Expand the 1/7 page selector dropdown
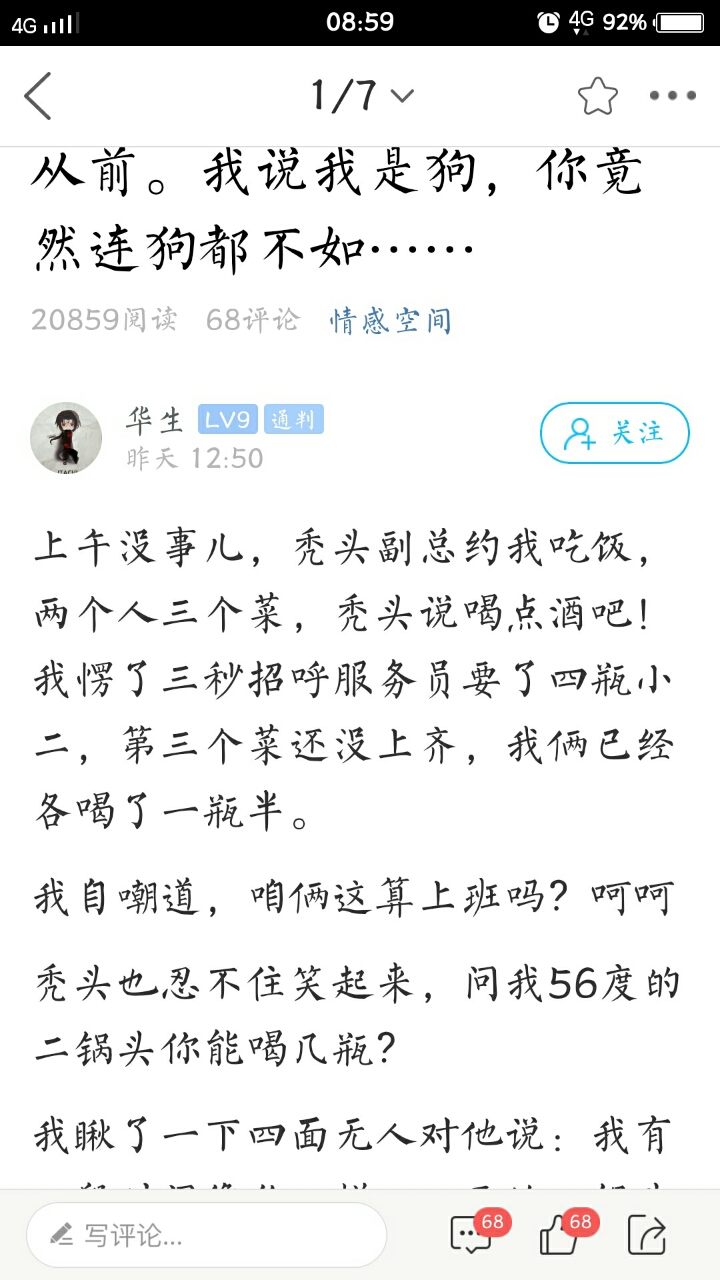This screenshot has width=720, height=1280. coord(361,96)
